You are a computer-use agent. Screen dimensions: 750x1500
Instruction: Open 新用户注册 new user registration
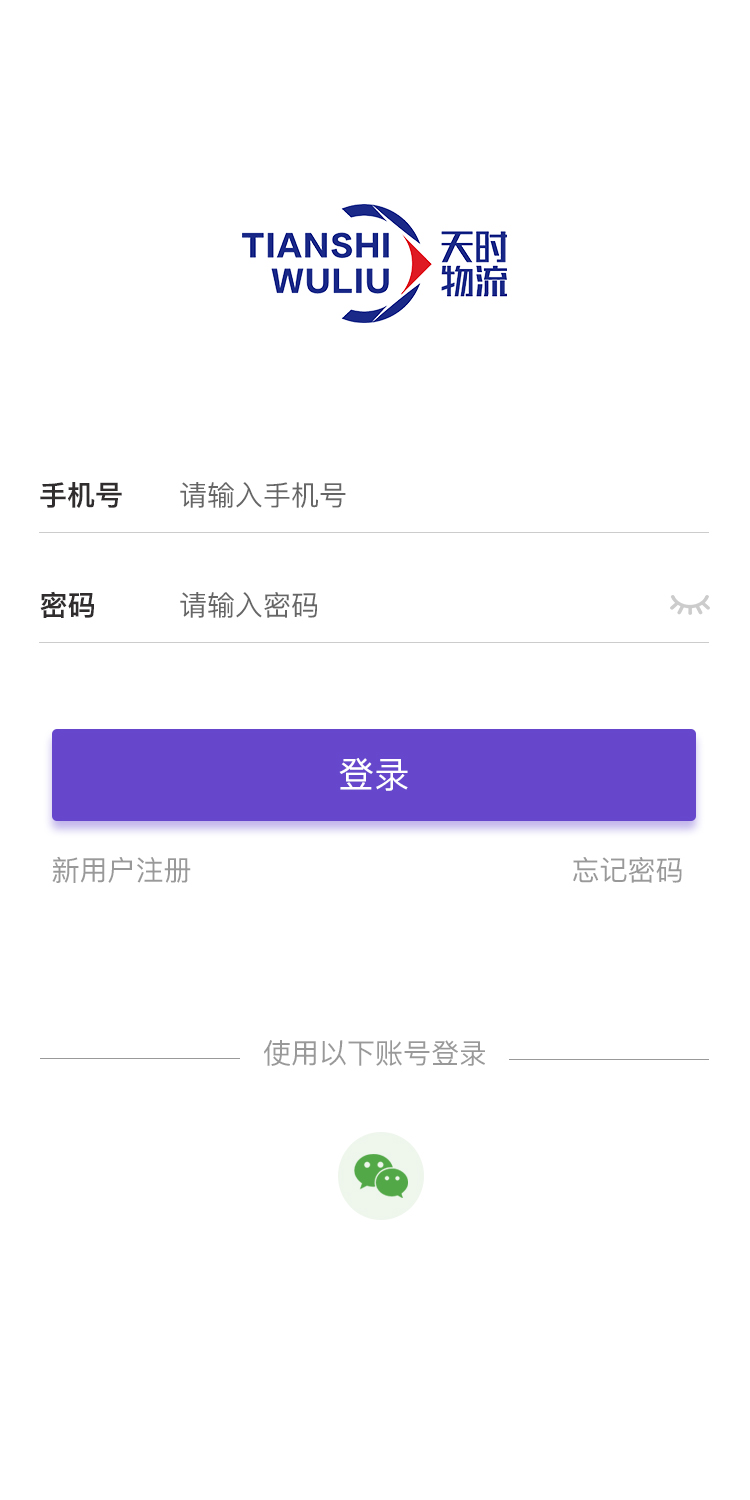[121, 870]
